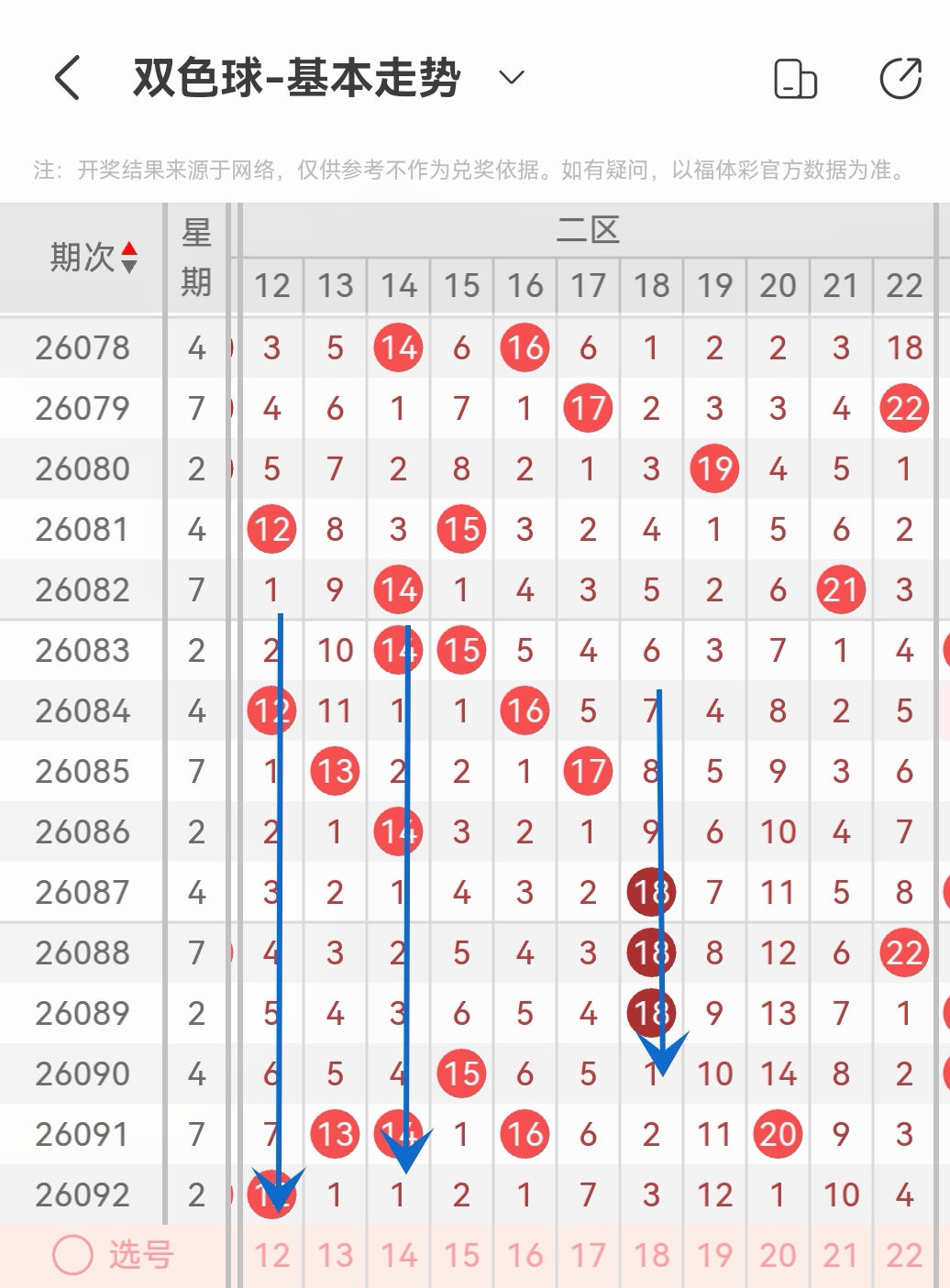Select number 14 in the 选号 row
Viewport: 950px width, 1288px height.
pos(399,1255)
